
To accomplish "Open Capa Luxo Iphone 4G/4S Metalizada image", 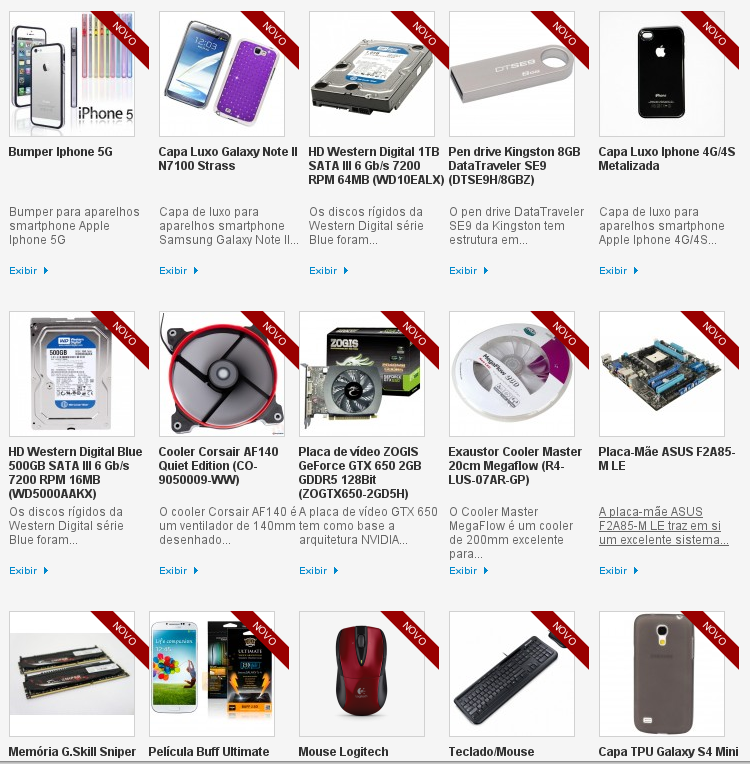I will click(661, 74).
